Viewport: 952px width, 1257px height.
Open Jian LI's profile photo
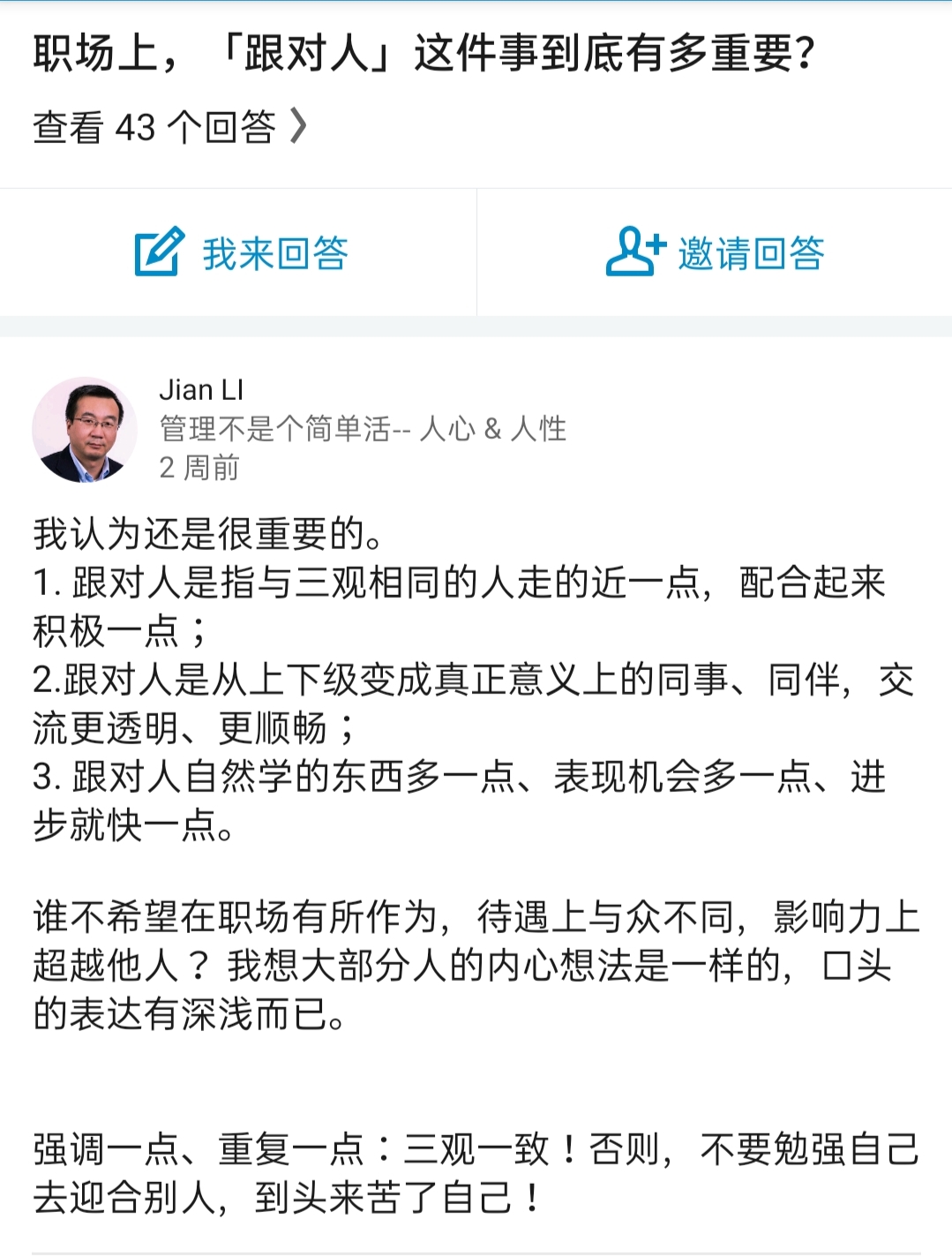pos(84,430)
